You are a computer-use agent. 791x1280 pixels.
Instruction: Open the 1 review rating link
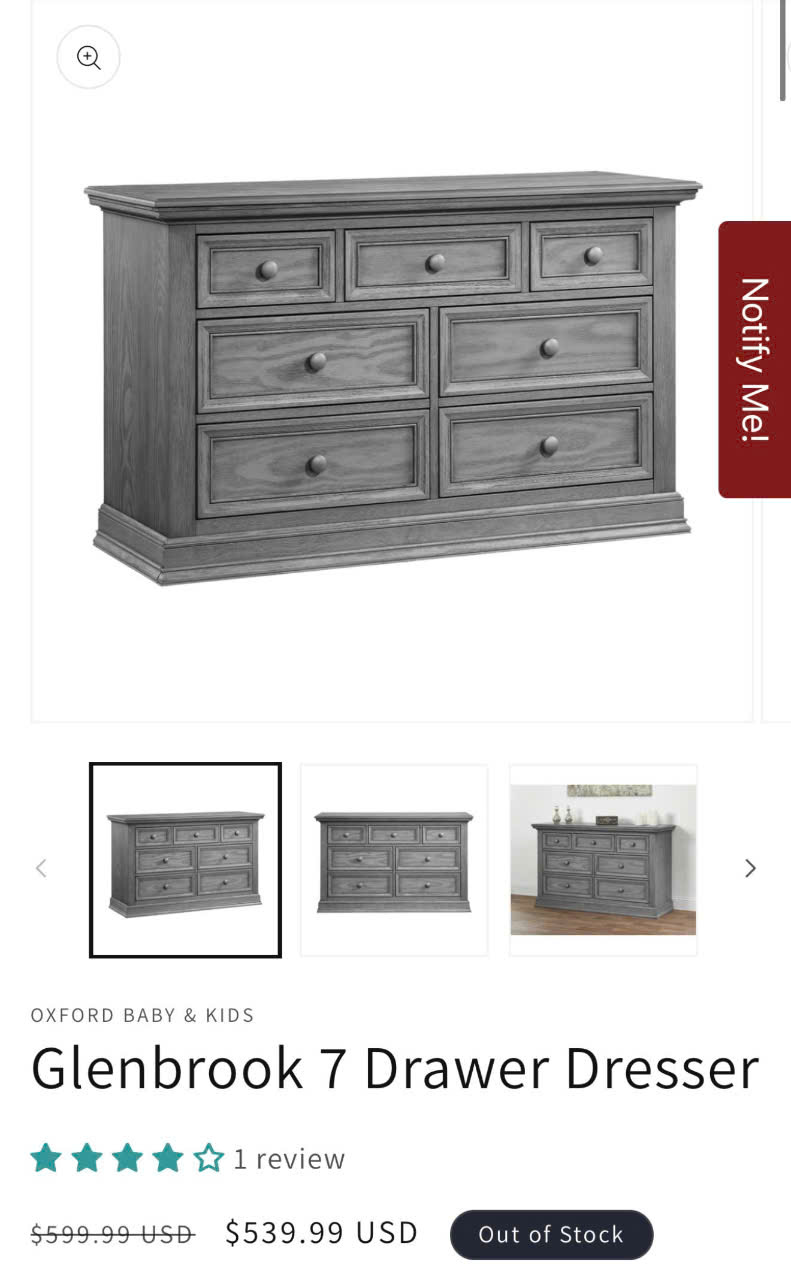288,1159
